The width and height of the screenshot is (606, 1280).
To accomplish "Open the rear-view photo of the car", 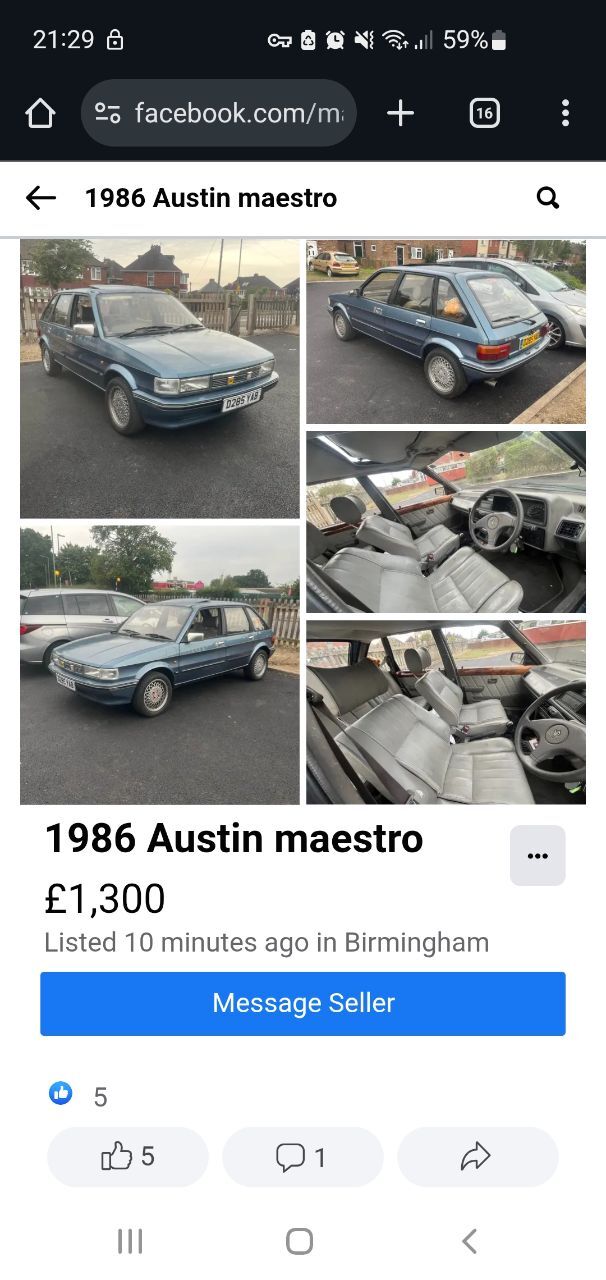I will [x=445, y=332].
